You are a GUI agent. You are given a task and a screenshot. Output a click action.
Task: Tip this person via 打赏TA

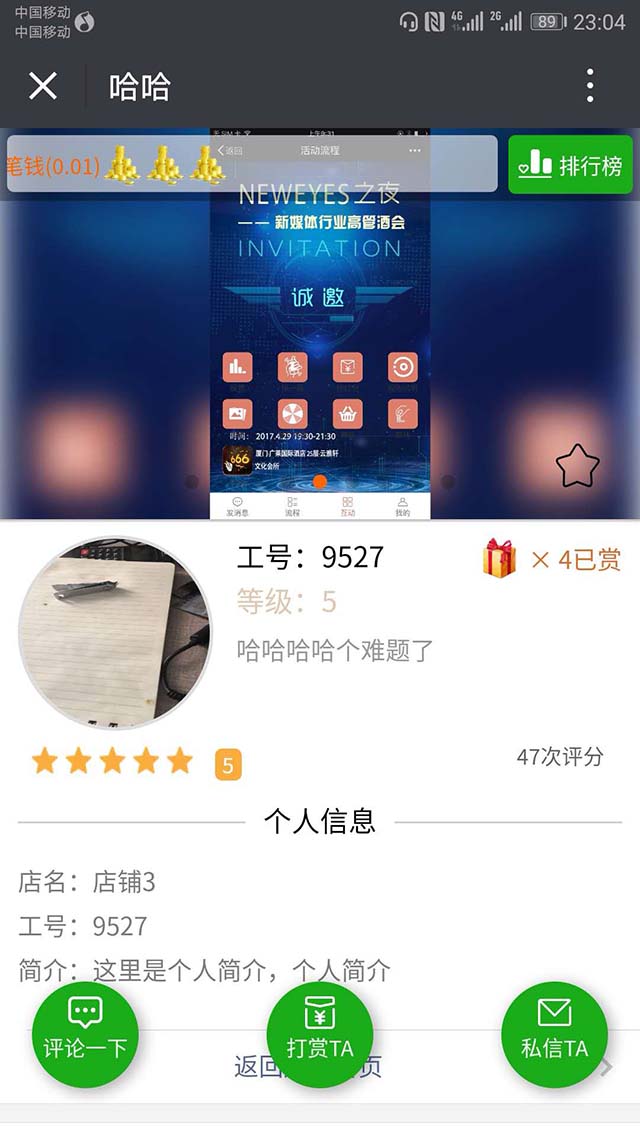[x=320, y=1034]
